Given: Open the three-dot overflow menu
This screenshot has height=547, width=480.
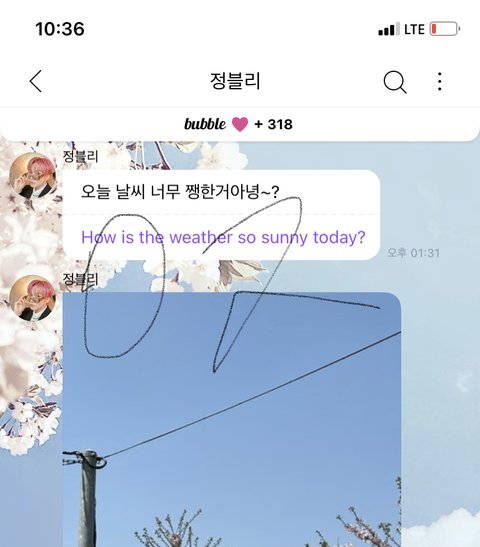Looking at the screenshot, I should pyautogui.click(x=440, y=81).
